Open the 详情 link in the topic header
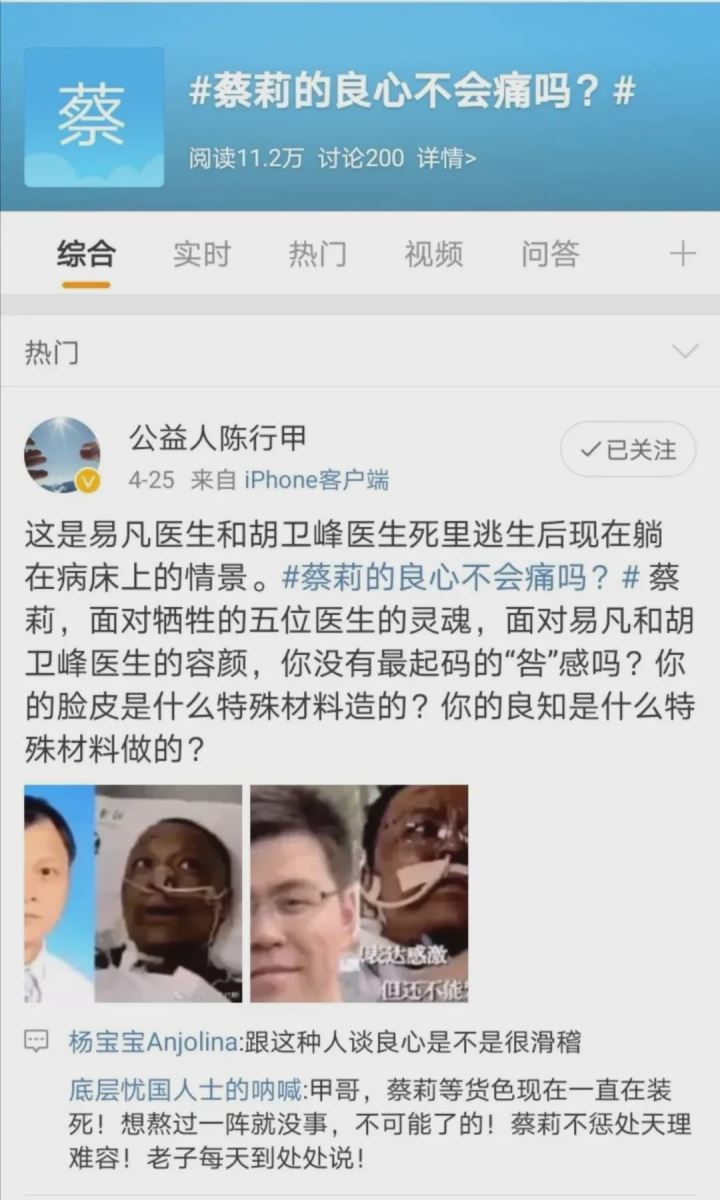This screenshot has height=1200, width=720. [x=446, y=158]
